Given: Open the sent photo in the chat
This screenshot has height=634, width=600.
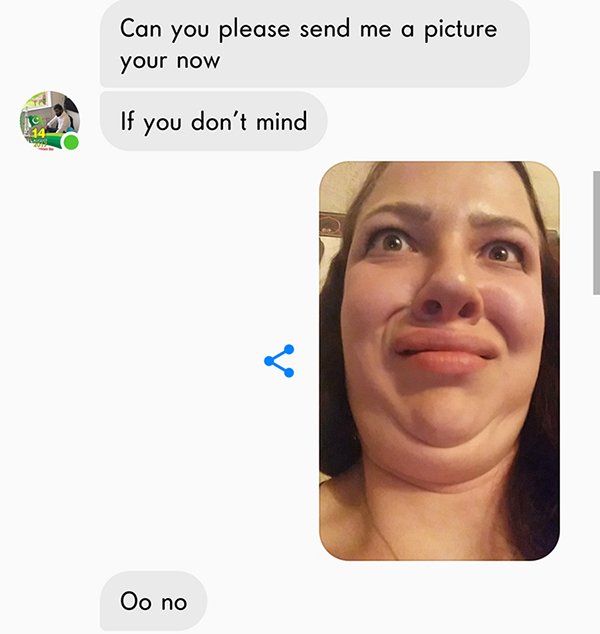Looking at the screenshot, I should click(439, 360).
